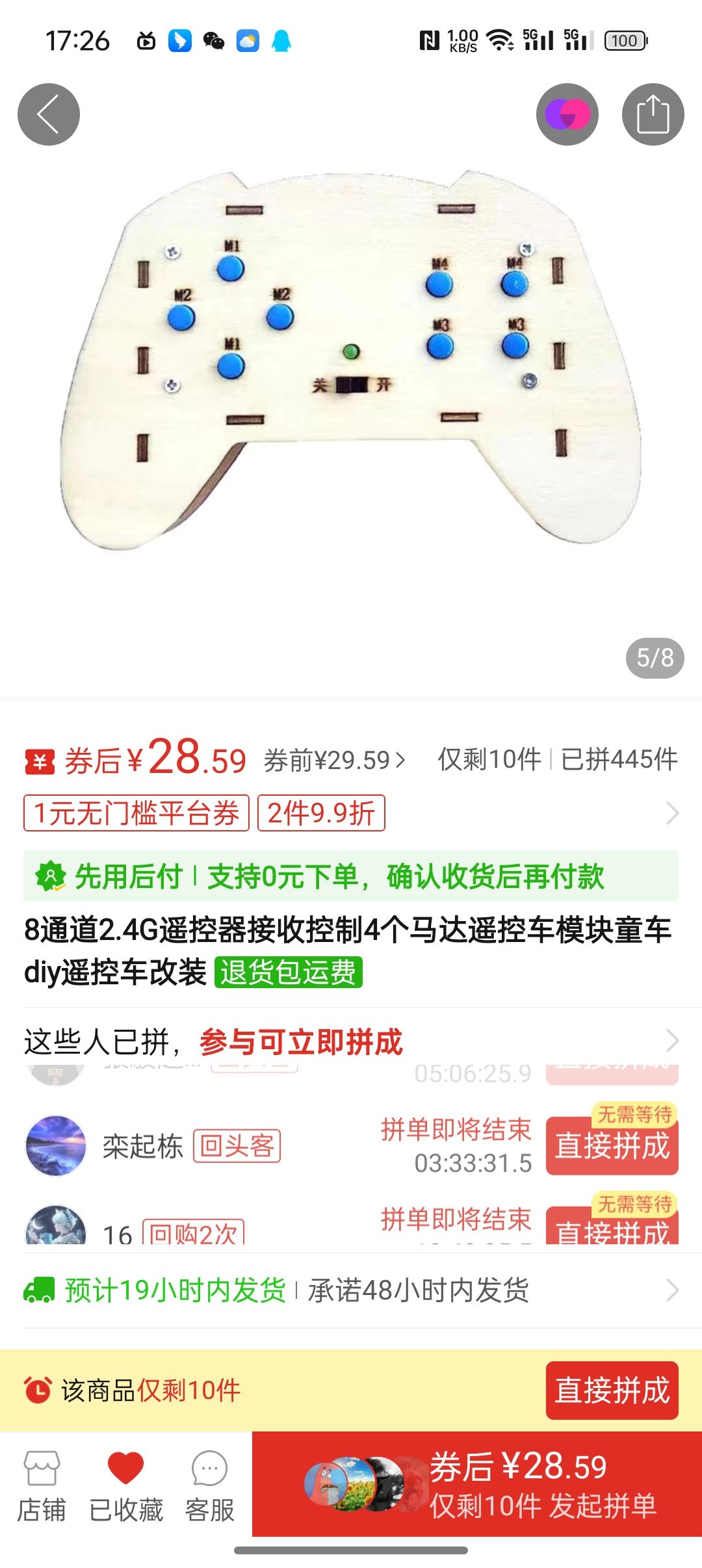Open shipping info 预计19小时内发货

(351, 1290)
